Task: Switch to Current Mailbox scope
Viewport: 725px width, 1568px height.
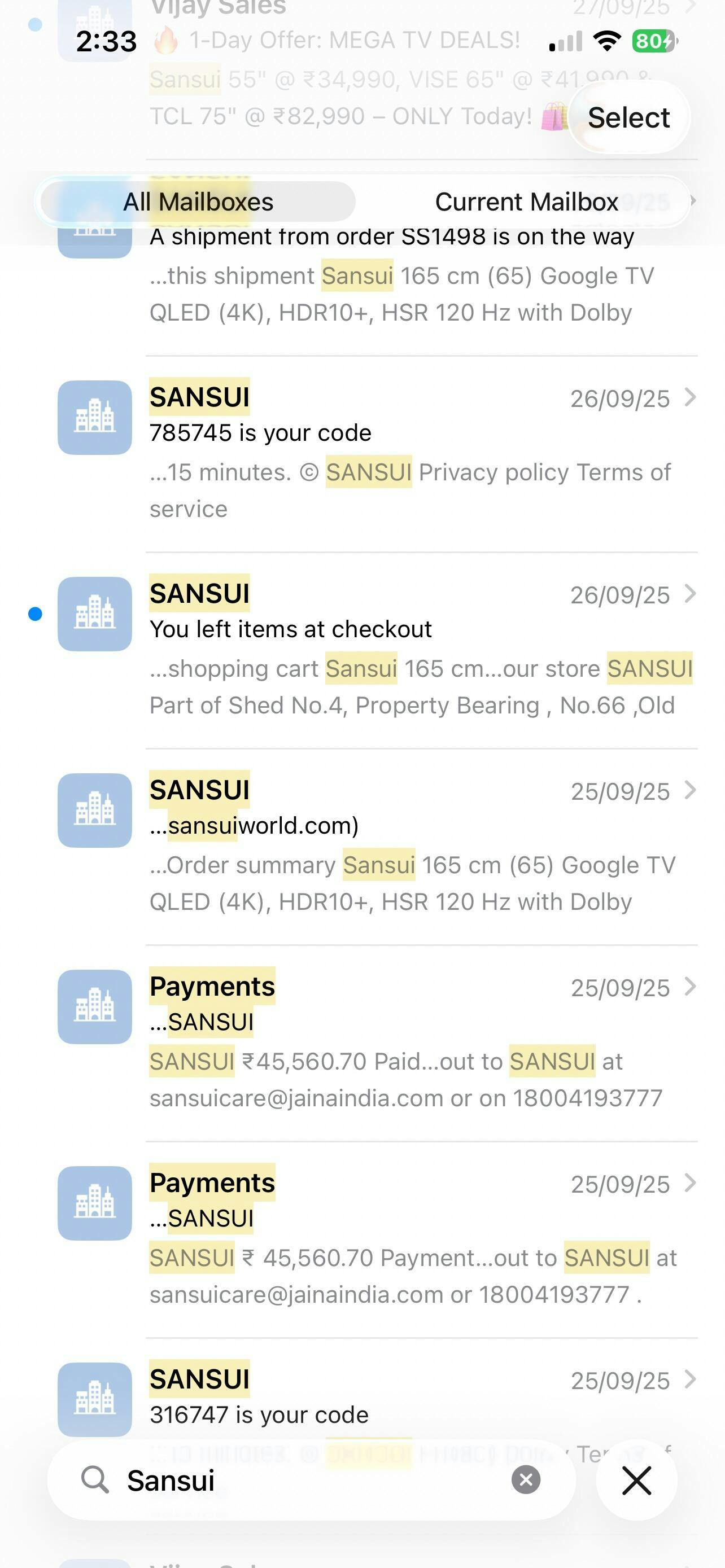Action: (x=527, y=202)
